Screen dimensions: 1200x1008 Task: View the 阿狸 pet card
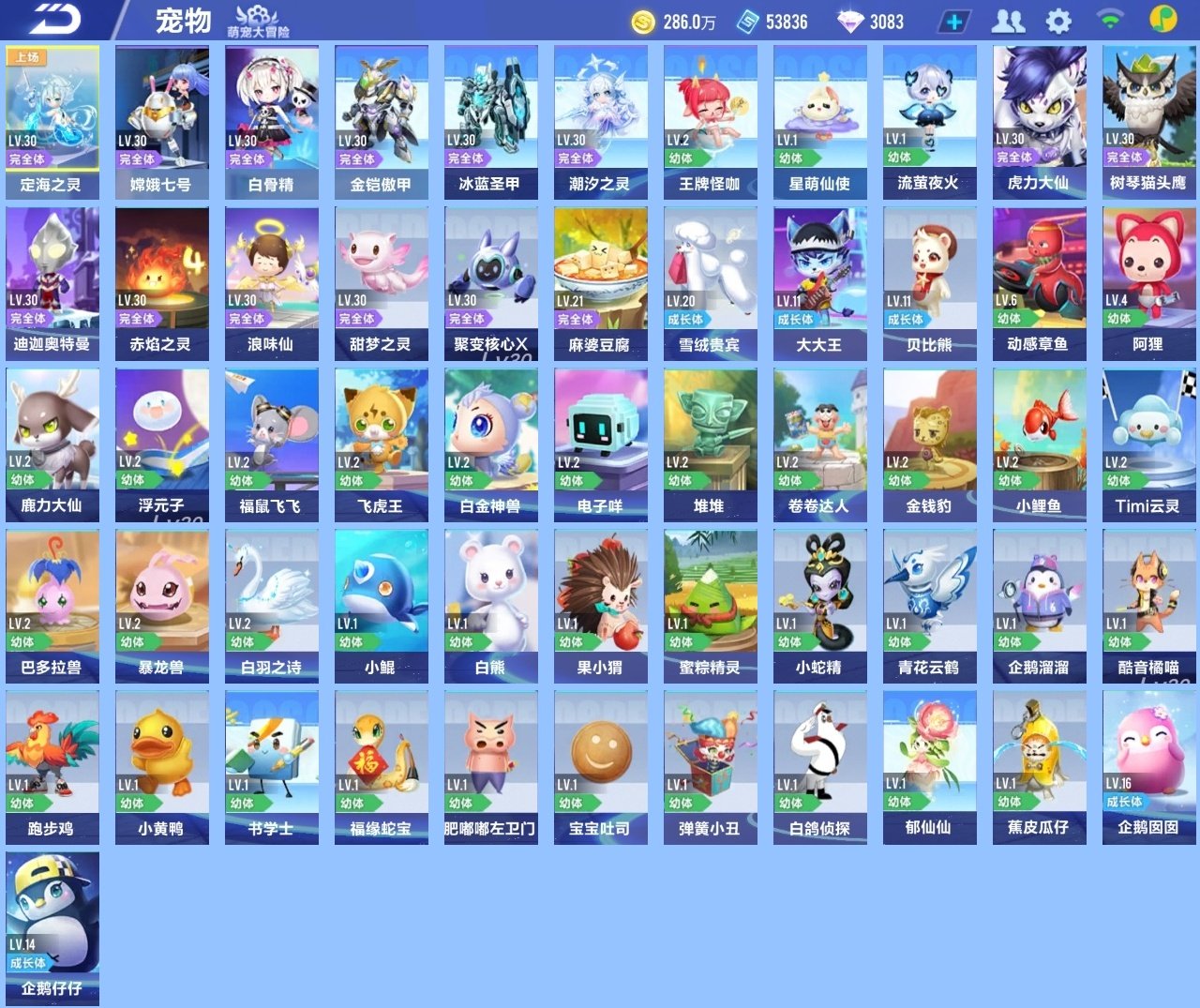(x=1149, y=282)
